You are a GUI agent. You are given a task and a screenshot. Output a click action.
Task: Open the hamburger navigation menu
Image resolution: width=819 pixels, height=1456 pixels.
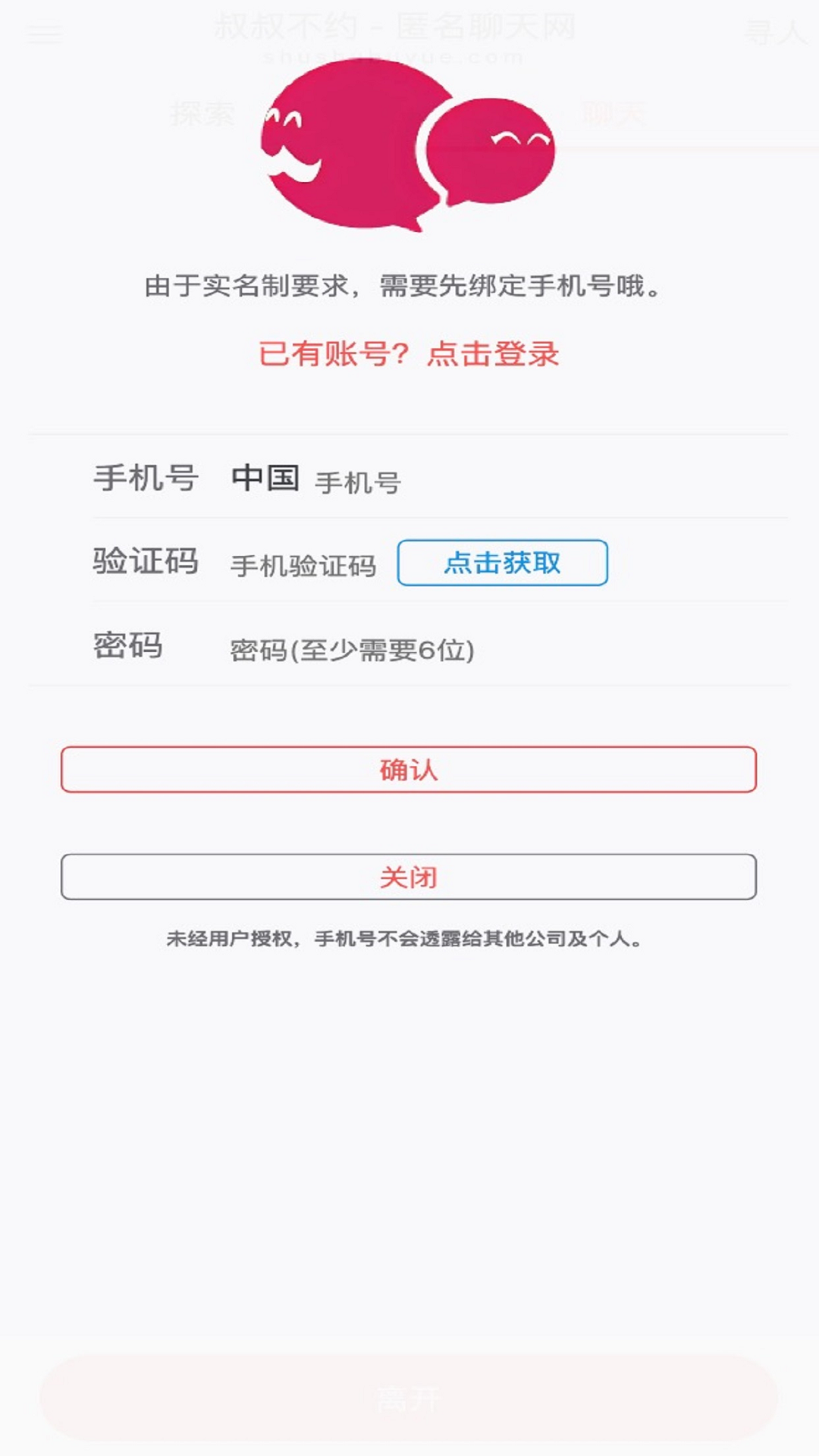point(43,34)
